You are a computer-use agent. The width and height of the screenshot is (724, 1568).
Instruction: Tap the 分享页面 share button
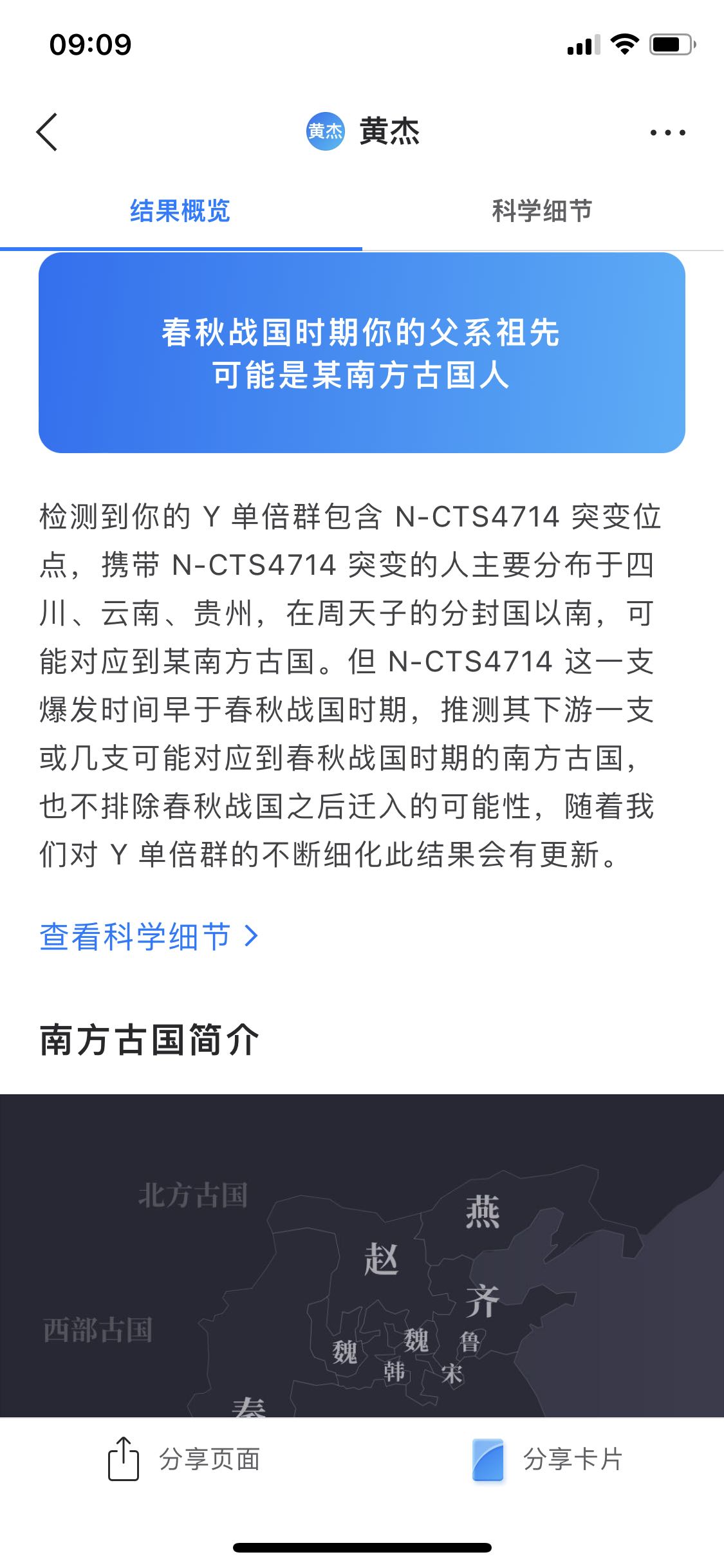click(x=184, y=1459)
